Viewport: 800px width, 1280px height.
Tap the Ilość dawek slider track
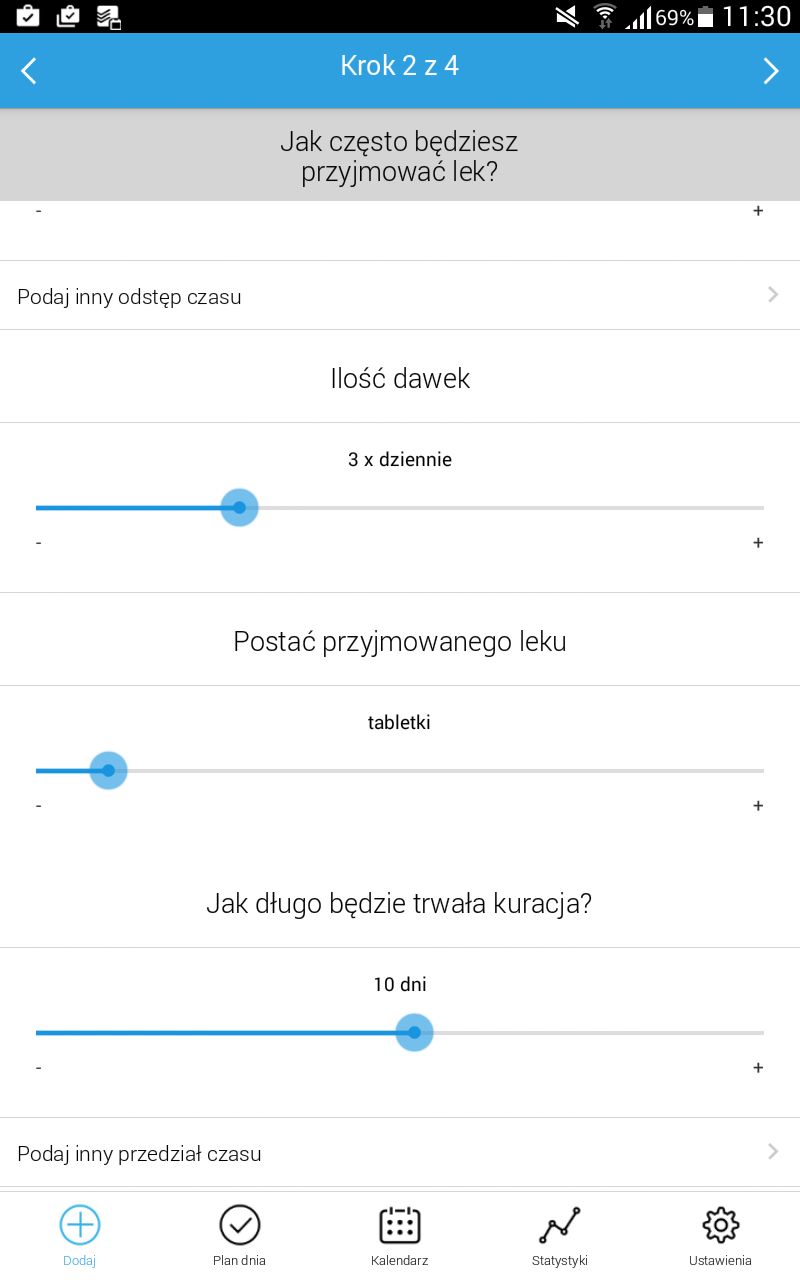point(400,508)
